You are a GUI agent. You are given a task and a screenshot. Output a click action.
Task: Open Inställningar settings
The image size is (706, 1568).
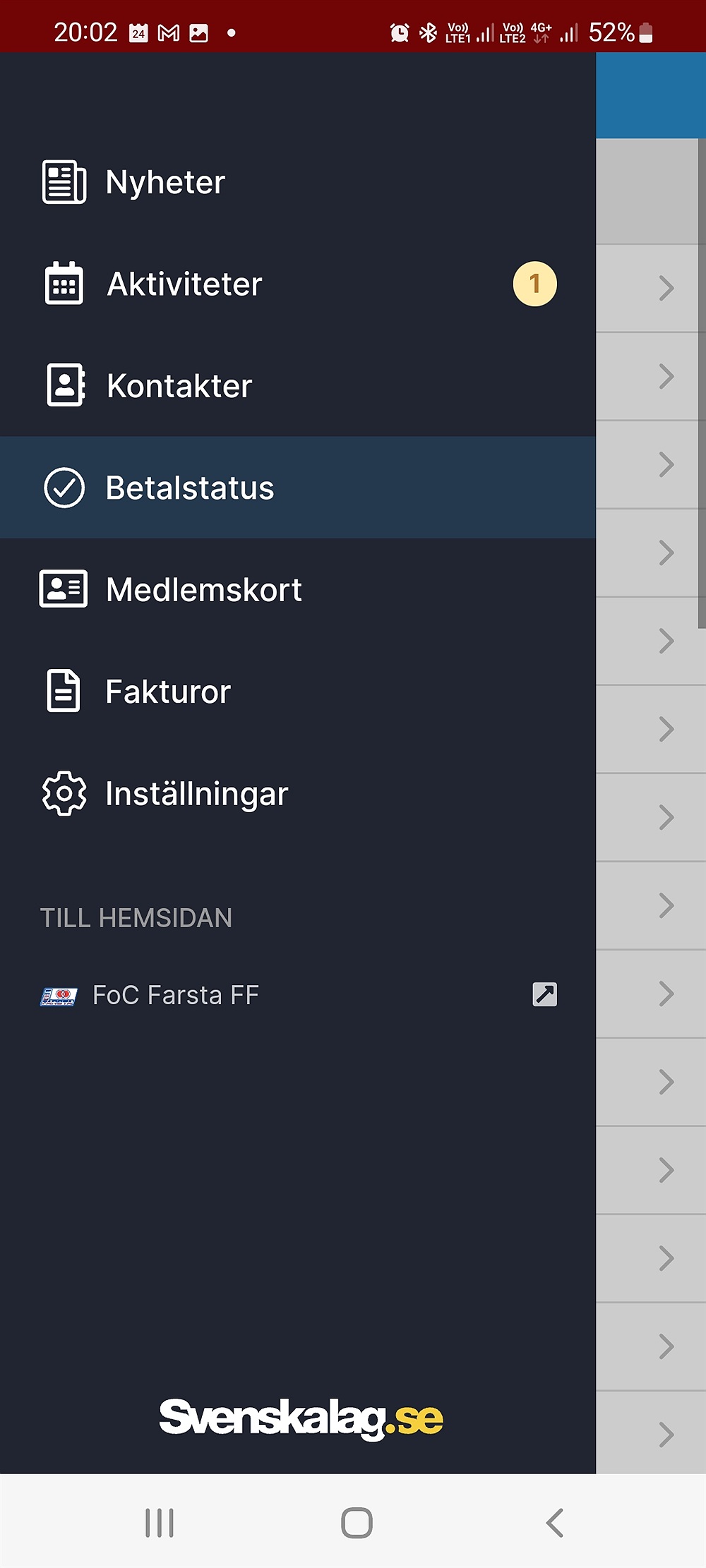297,793
